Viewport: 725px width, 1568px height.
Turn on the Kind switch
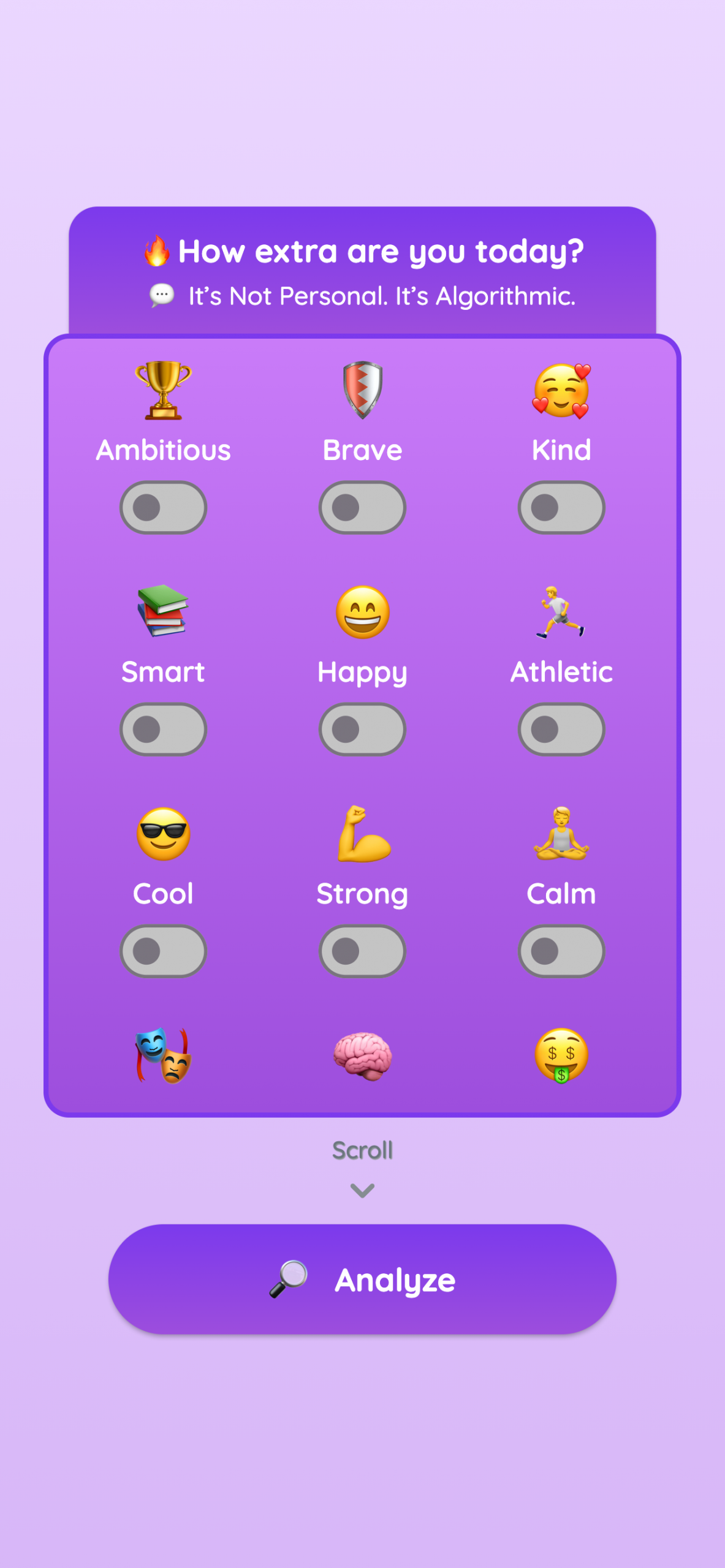click(561, 508)
